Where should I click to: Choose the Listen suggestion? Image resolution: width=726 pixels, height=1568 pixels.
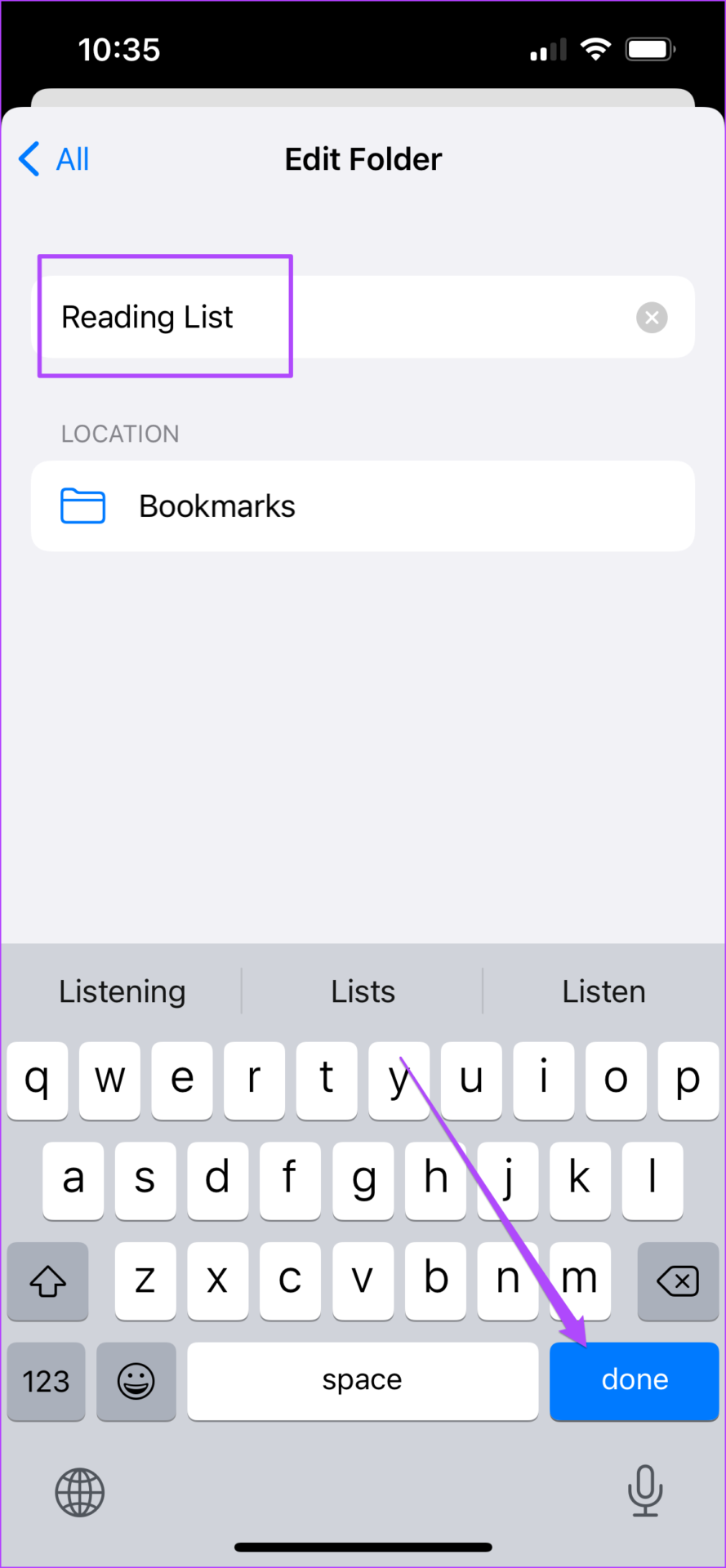pyautogui.click(x=604, y=991)
